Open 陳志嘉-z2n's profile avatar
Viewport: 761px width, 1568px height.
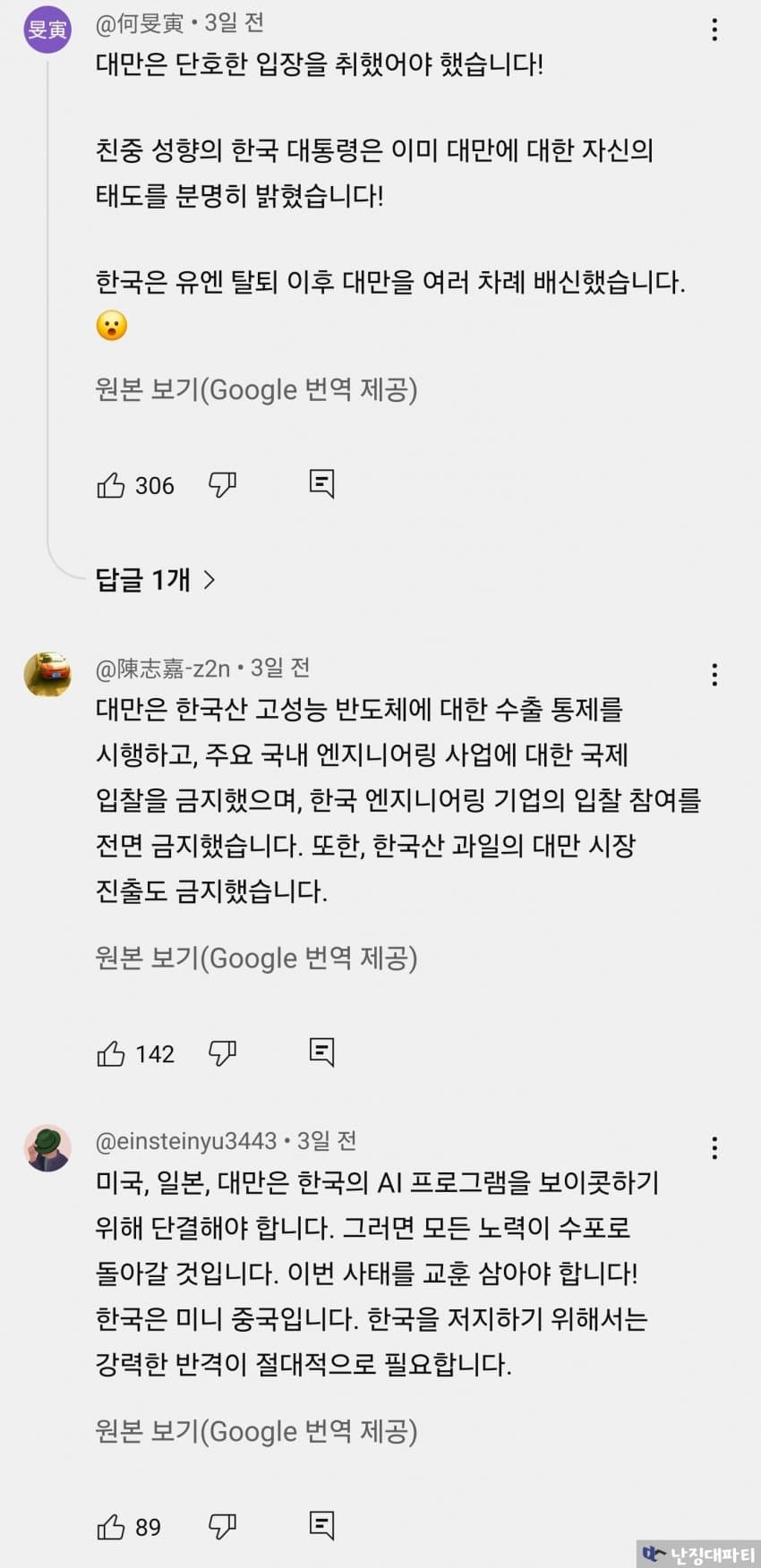47,675
